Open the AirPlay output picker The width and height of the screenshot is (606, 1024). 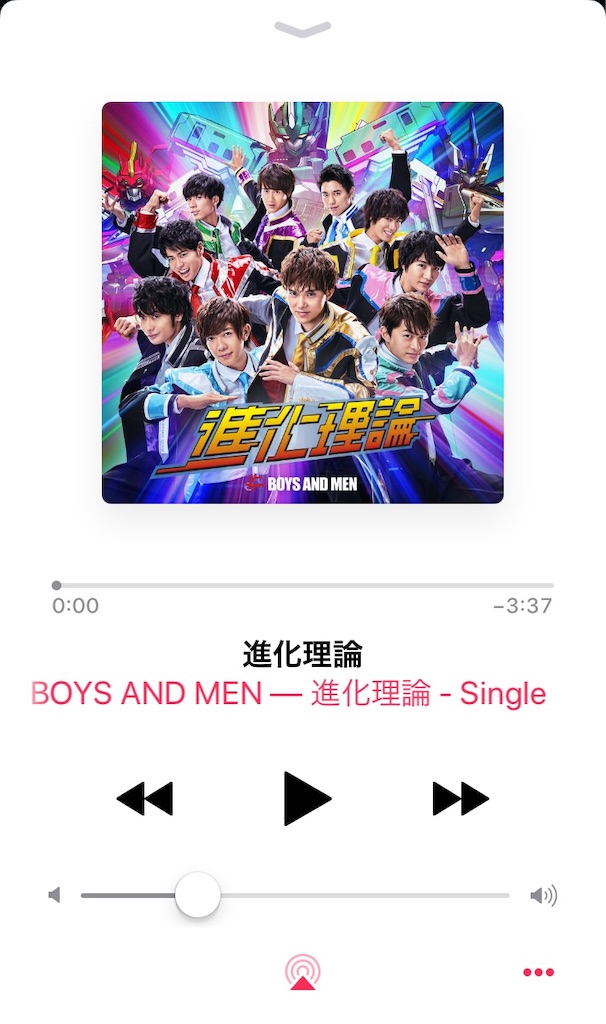tap(303, 972)
